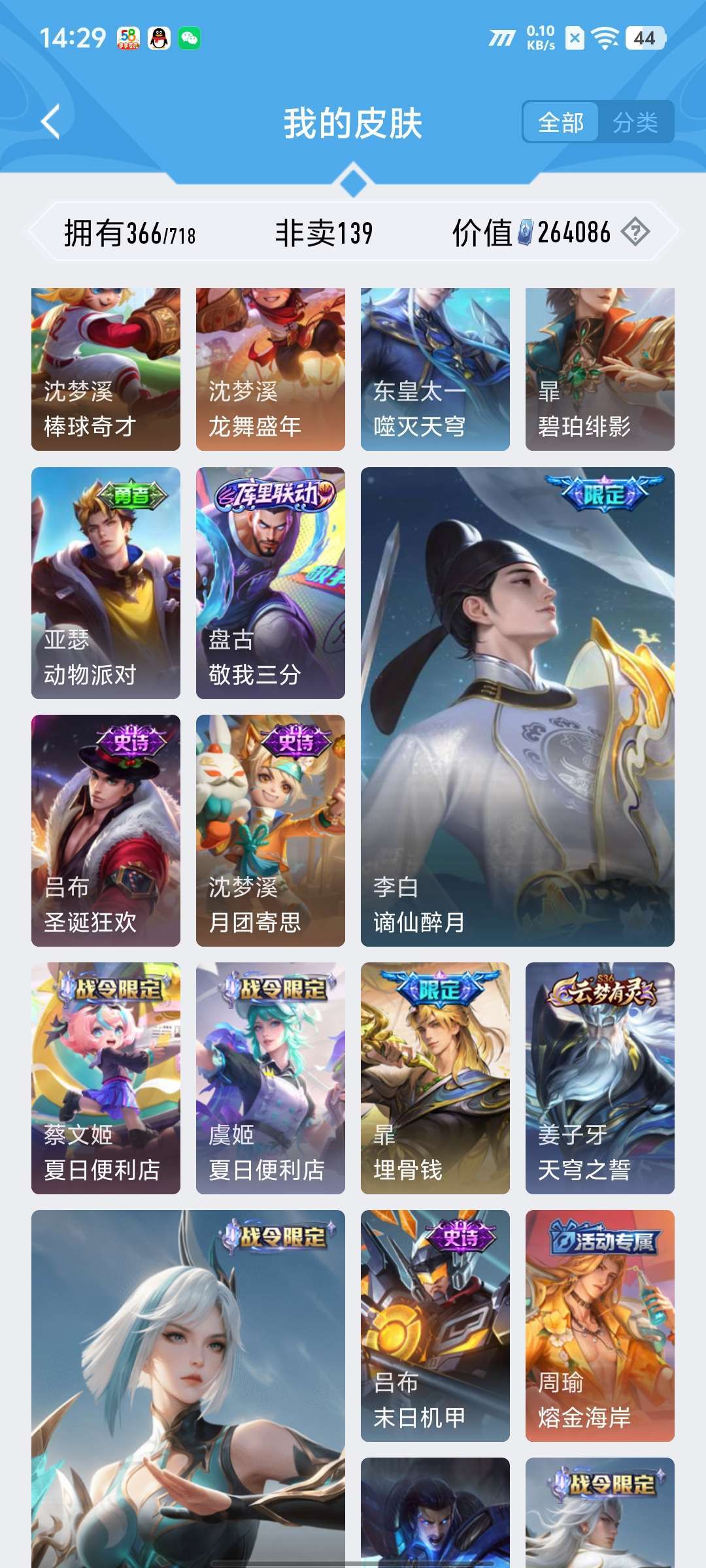View 暃 埋骨钱 skin
This screenshot has height=1568, width=706.
435,1078
